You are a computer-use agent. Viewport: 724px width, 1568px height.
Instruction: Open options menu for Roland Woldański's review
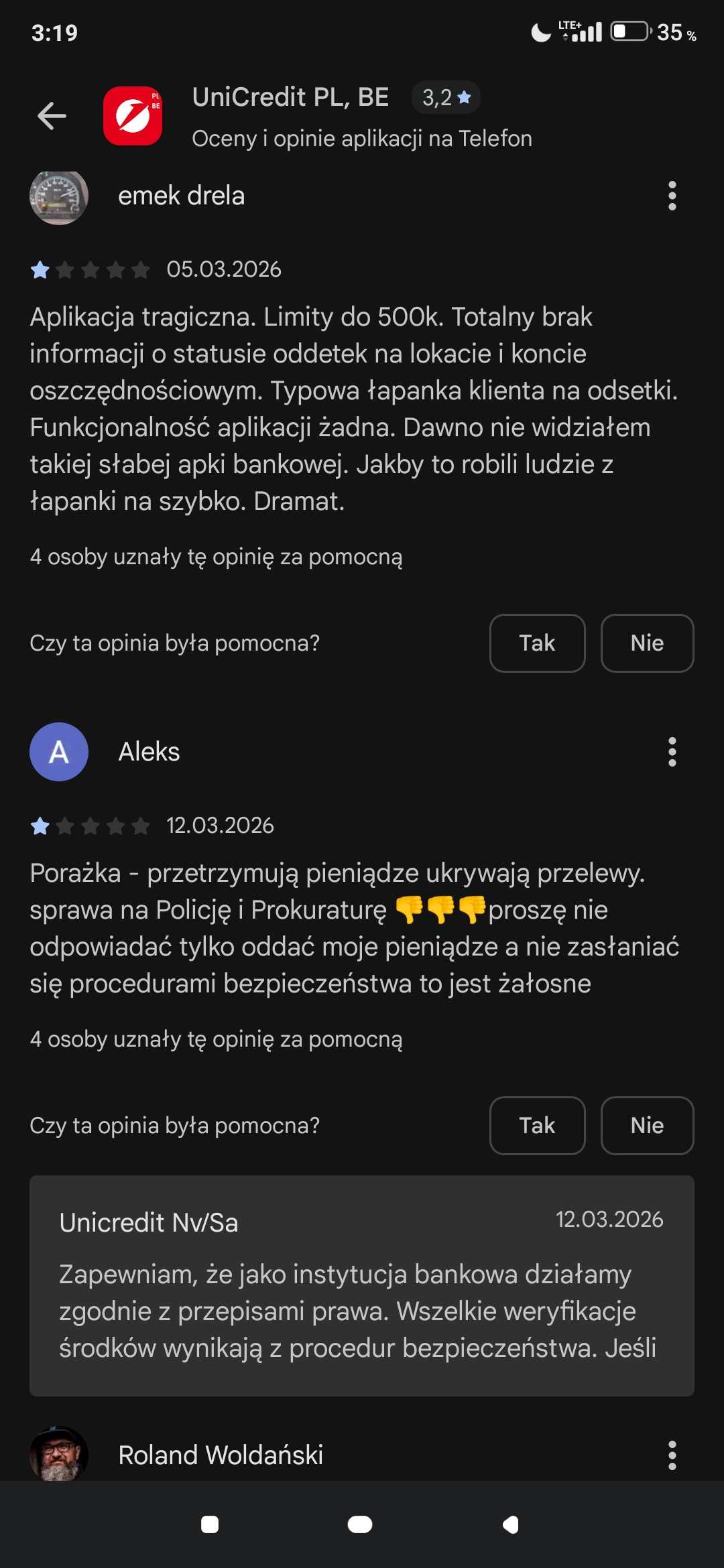(672, 1455)
